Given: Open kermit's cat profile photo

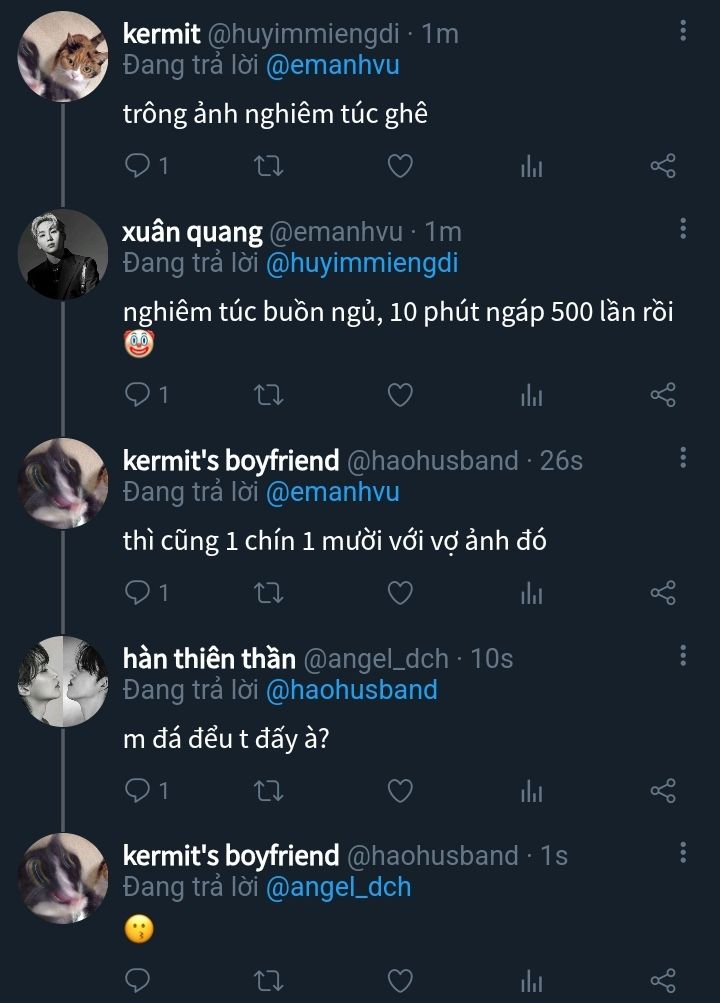Looking at the screenshot, I should coord(63,56).
